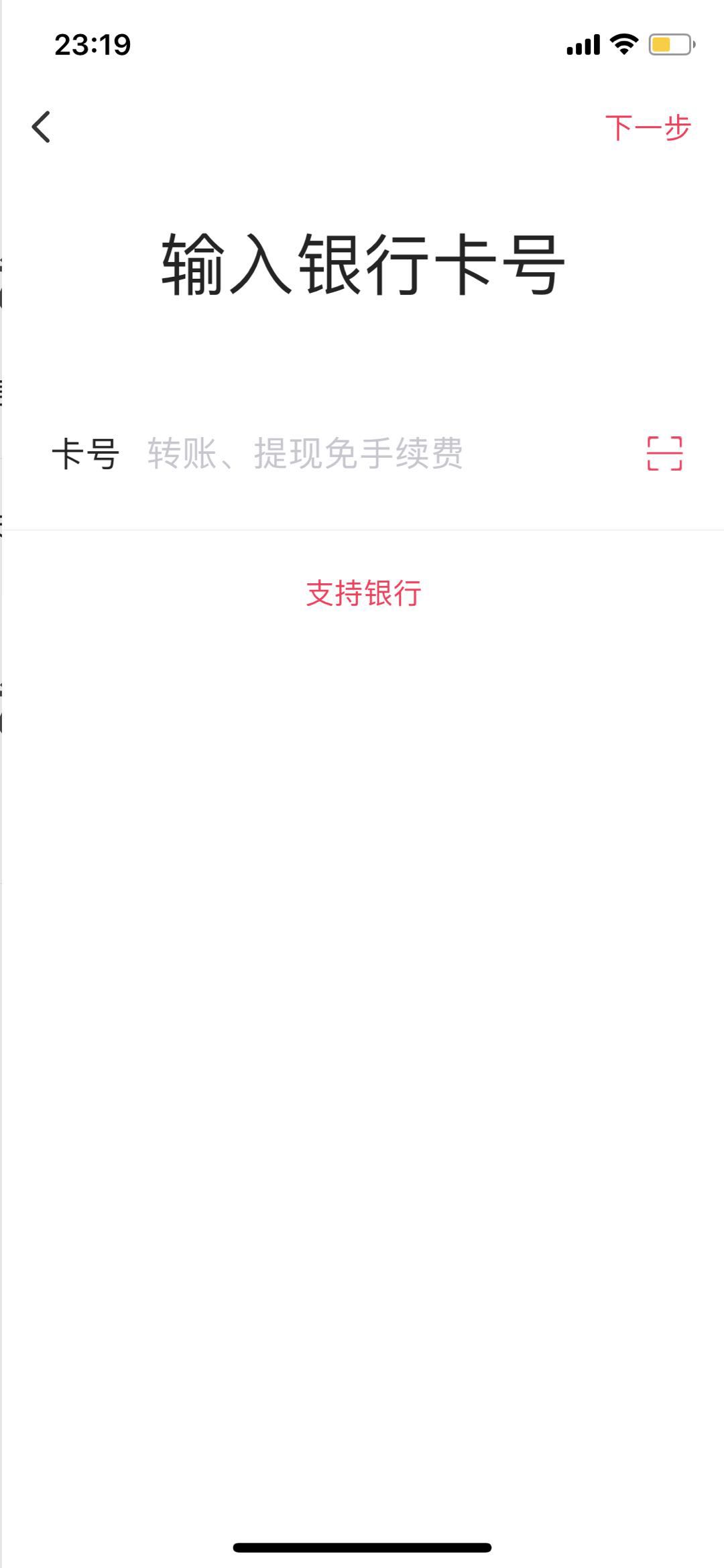Go back to the previous screen
Viewport: 724px width, 1568px height.
(x=42, y=127)
